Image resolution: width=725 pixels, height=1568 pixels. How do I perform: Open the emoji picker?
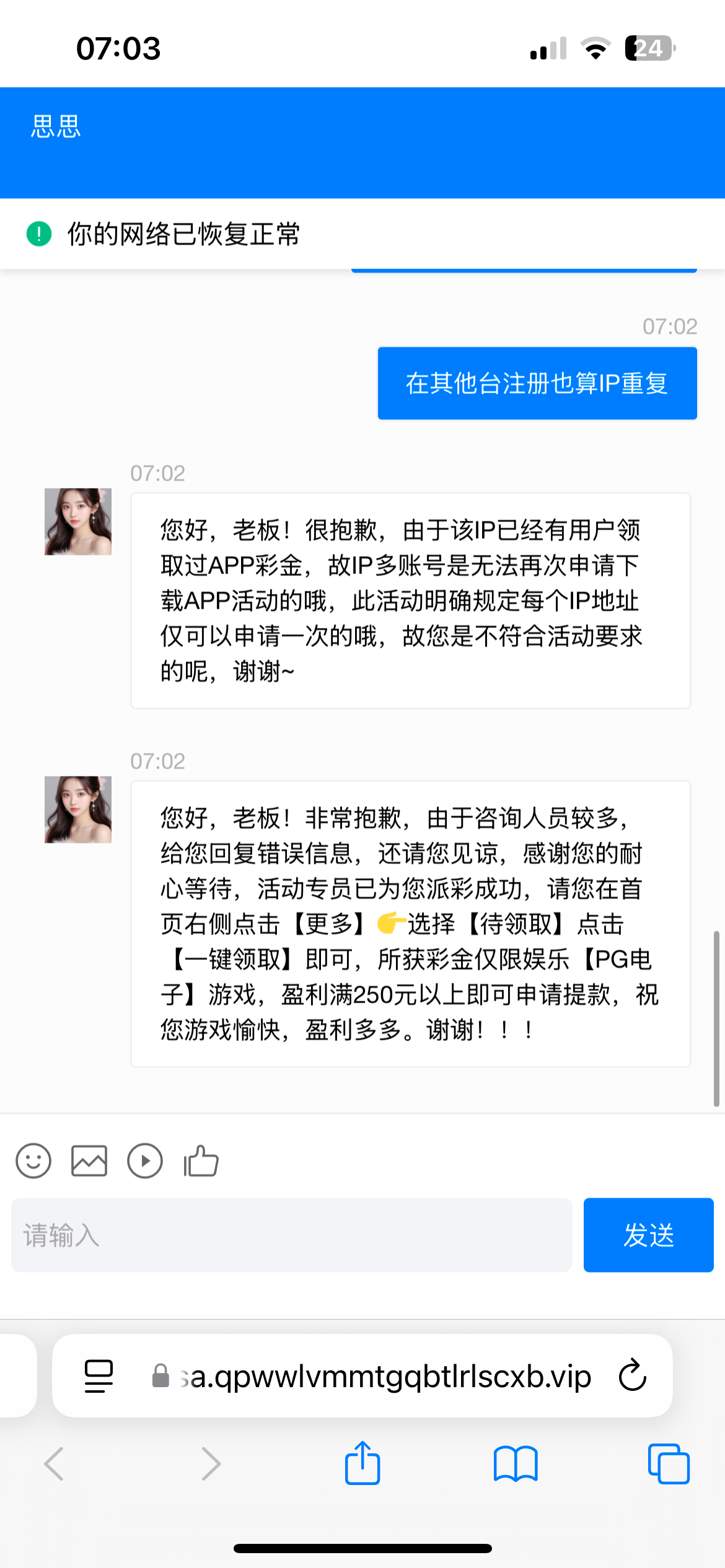click(x=33, y=1161)
